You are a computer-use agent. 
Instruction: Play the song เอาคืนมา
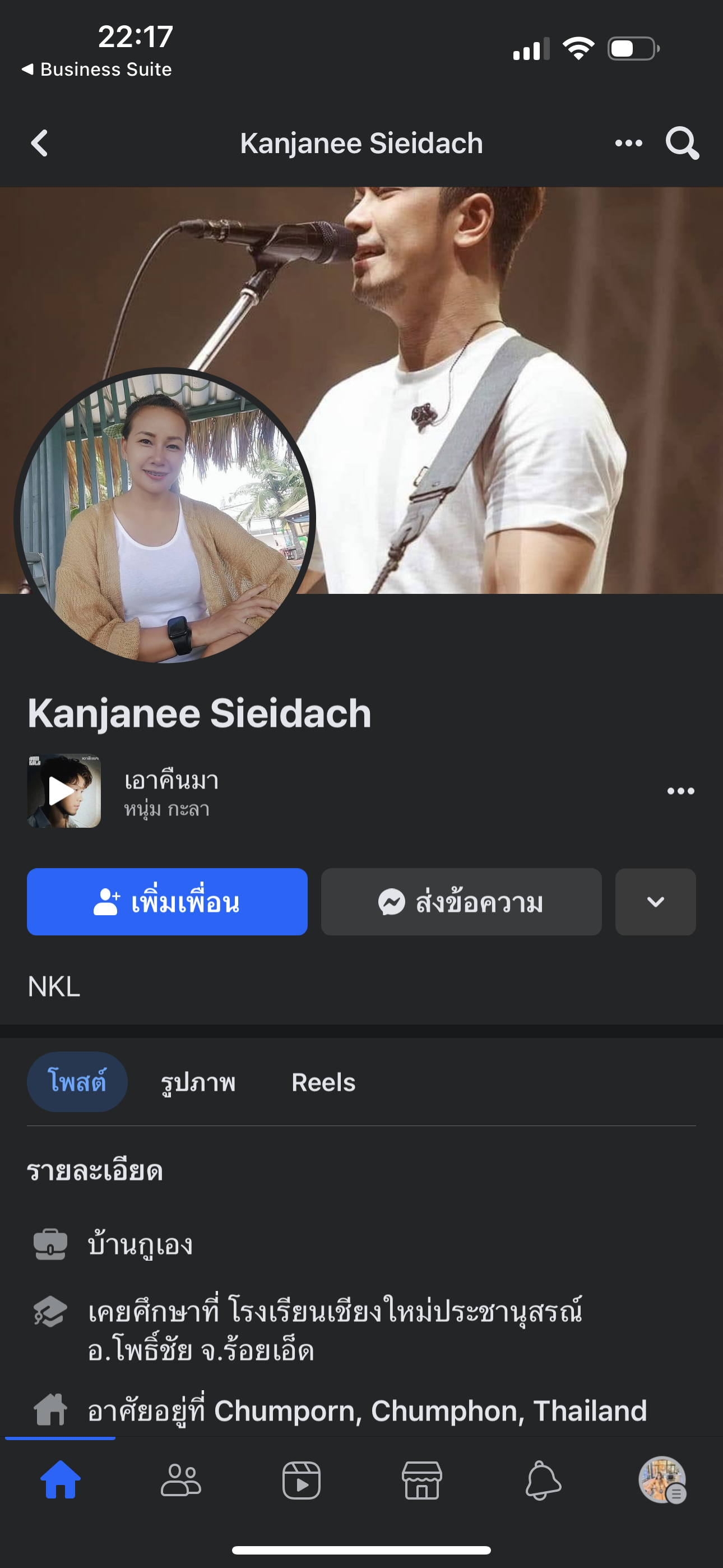(64, 791)
